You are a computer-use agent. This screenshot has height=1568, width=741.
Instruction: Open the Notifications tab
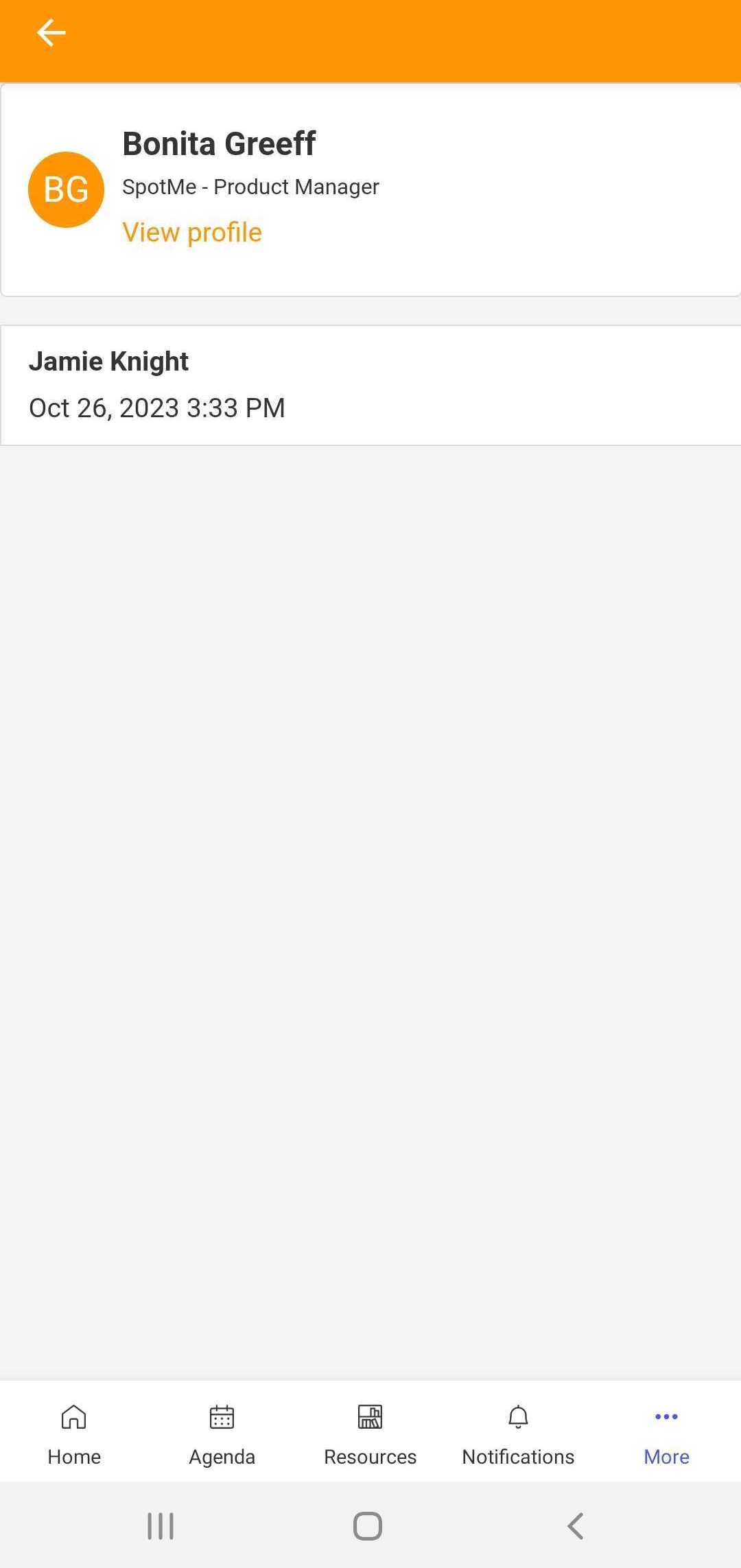[518, 1432]
